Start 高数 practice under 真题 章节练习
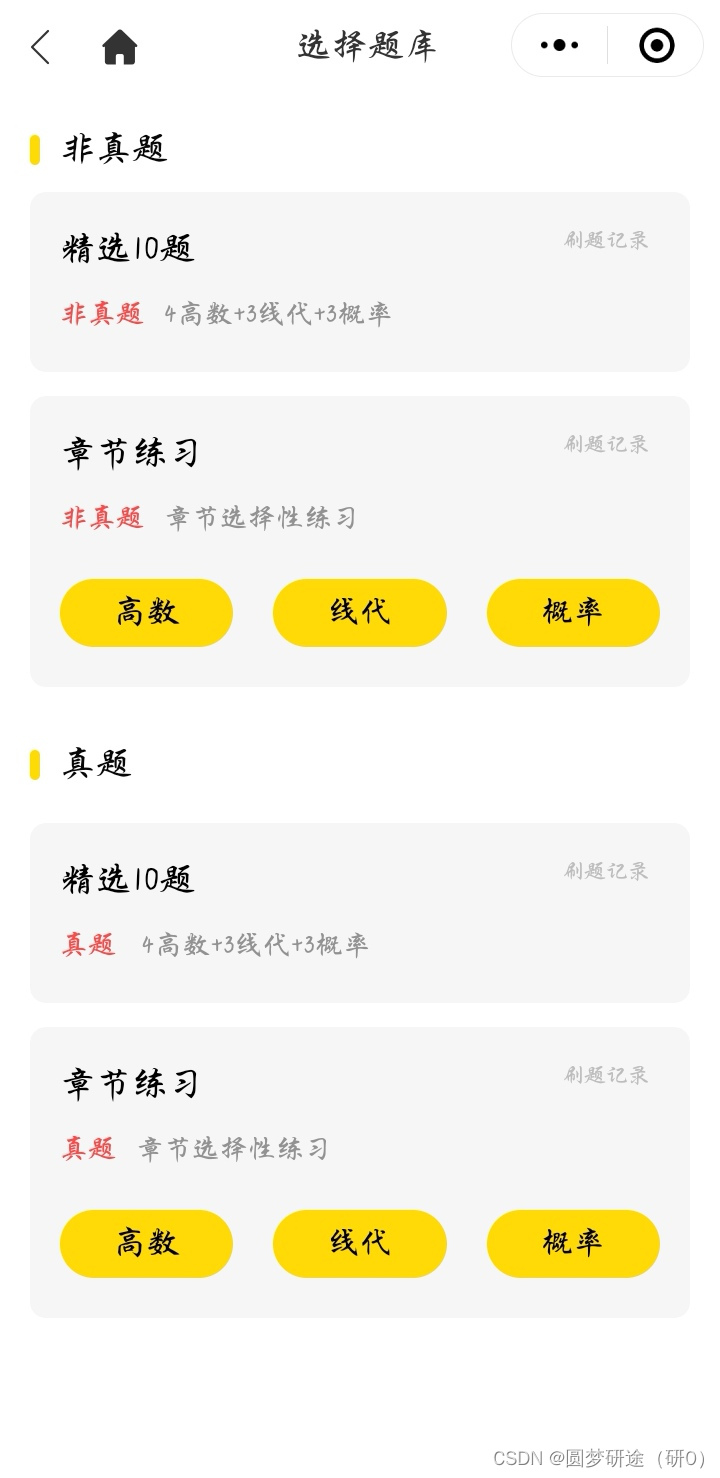This screenshot has height=1478, width=720. pos(147,1243)
